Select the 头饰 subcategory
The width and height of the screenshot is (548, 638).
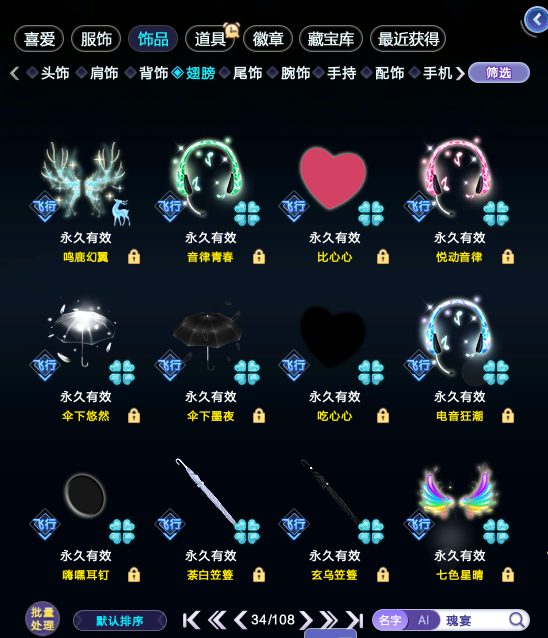point(49,73)
